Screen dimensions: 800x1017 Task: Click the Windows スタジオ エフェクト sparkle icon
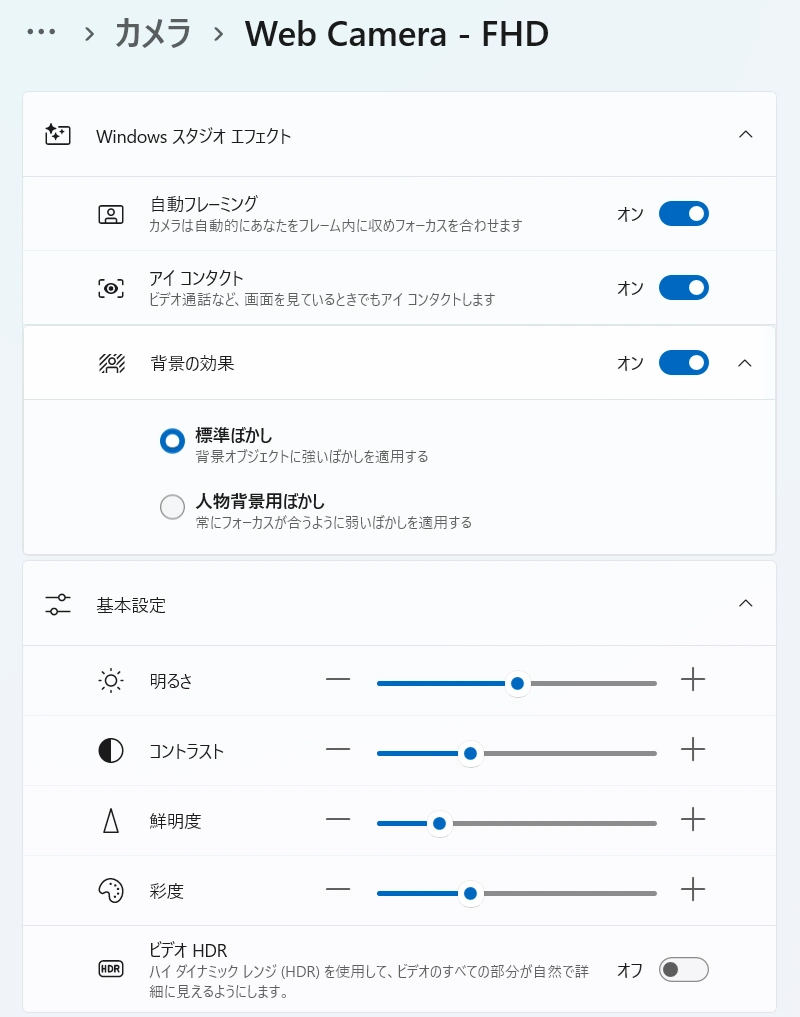(58, 133)
